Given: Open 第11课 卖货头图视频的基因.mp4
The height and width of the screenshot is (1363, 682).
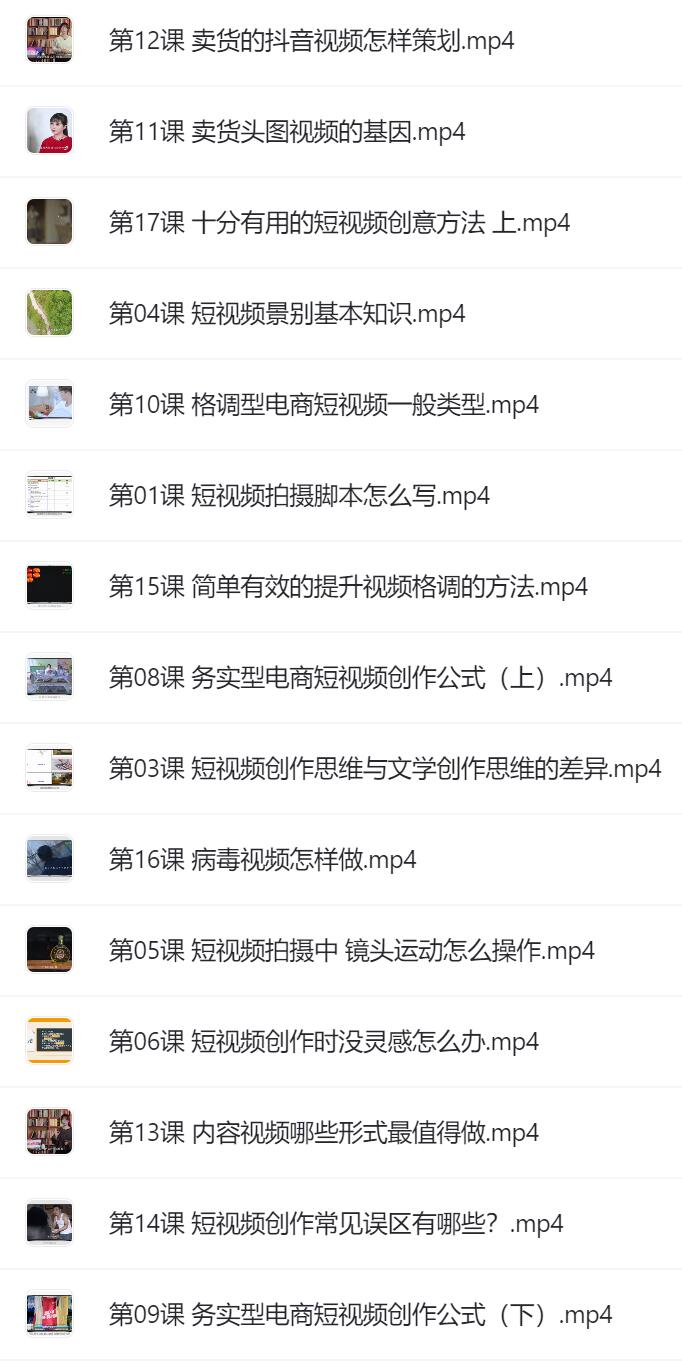Looking at the screenshot, I should click(x=286, y=132).
